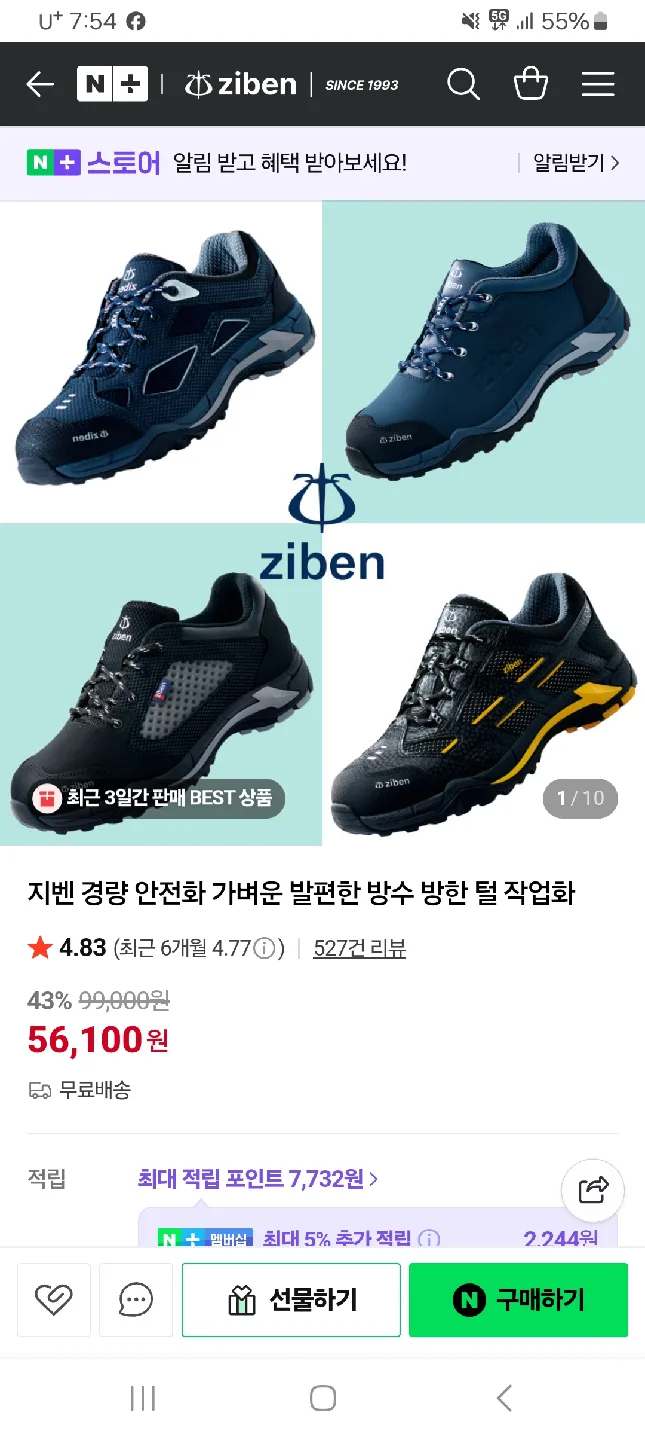This screenshot has width=645, height=1440.
Task: Show info on recent 6-month rating
Action: 264,948
